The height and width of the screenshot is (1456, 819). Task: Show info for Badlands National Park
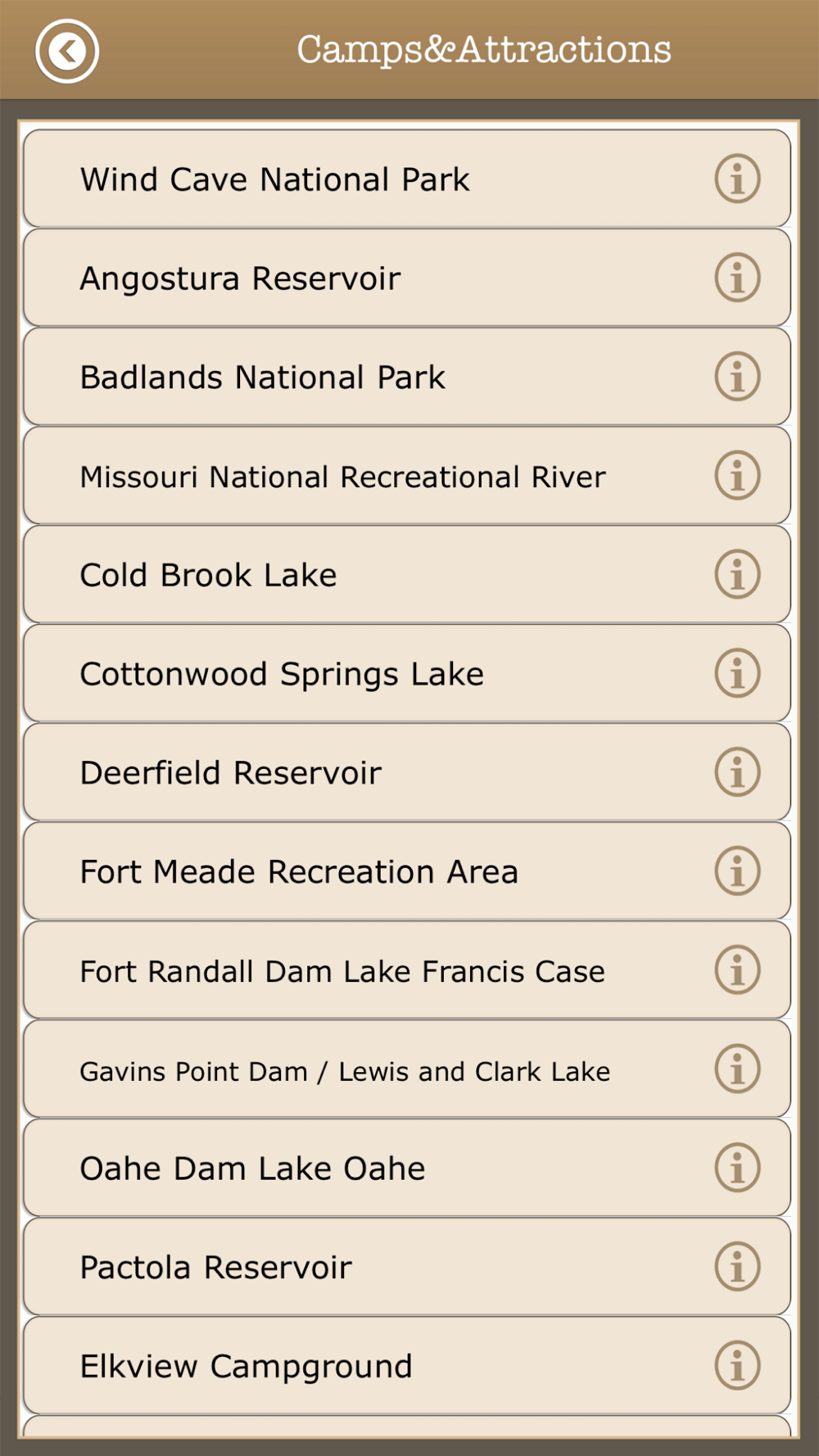coord(737,377)
